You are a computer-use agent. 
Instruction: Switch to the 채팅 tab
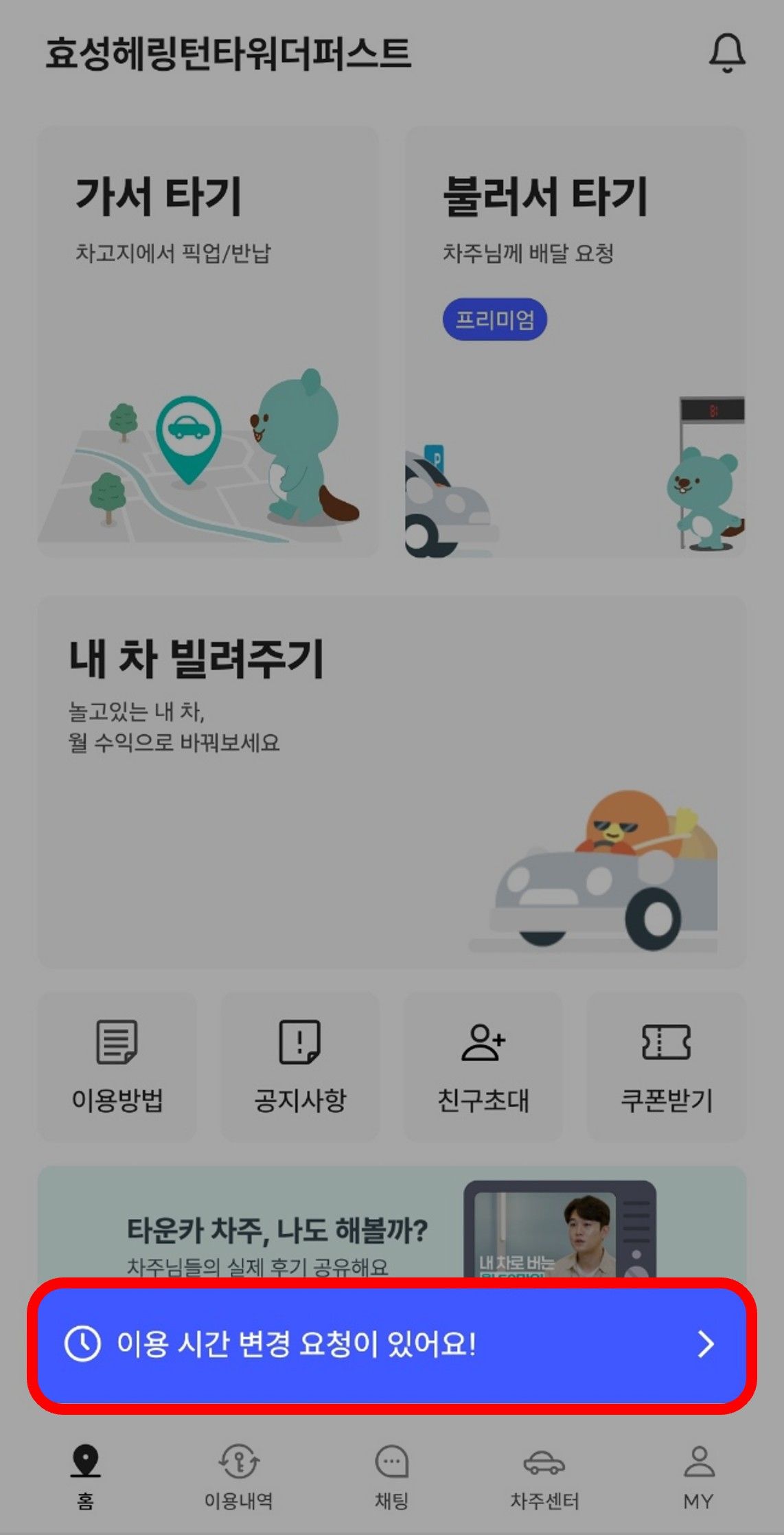coord(391,1477)
